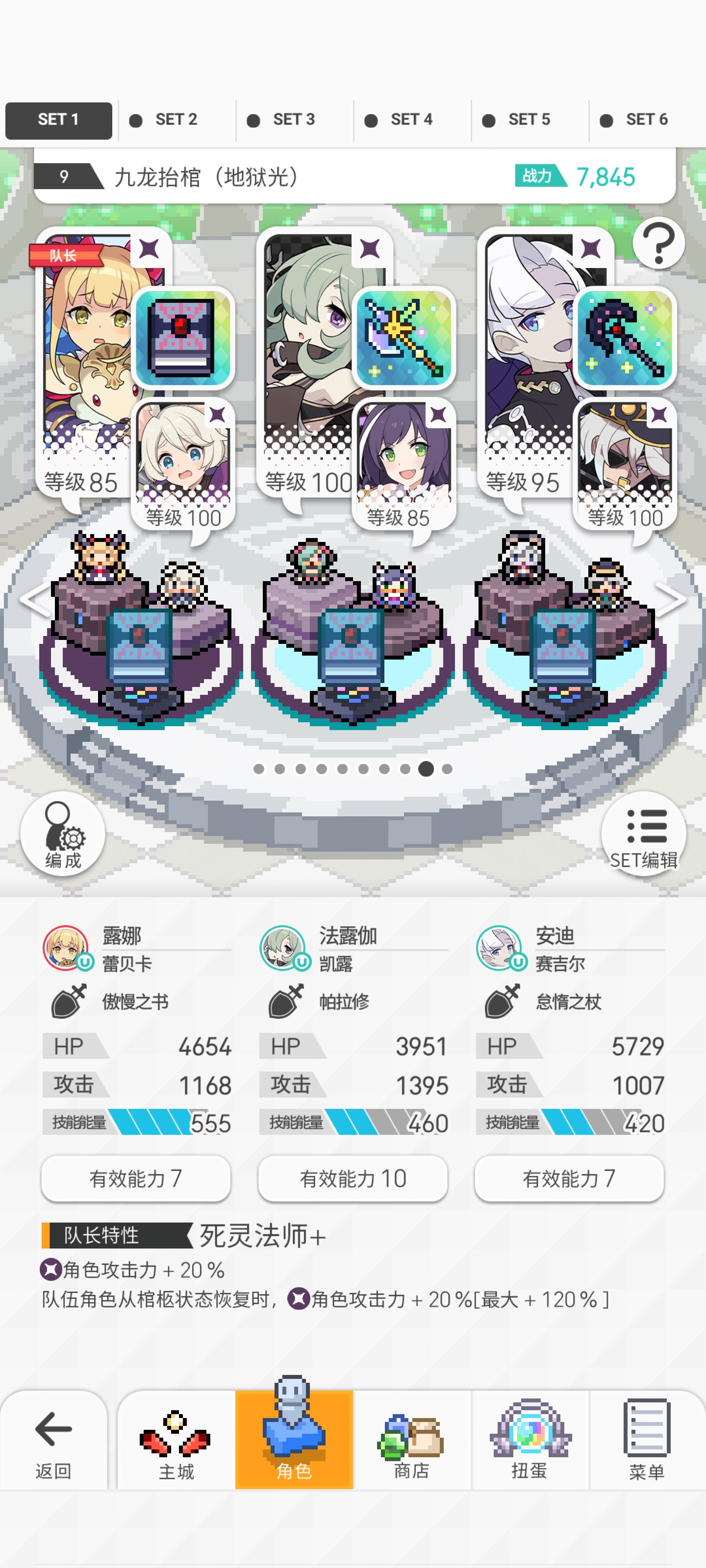Open the 商店 shop tab
The image size is (706, 1568).
(x=412, y=1442)
